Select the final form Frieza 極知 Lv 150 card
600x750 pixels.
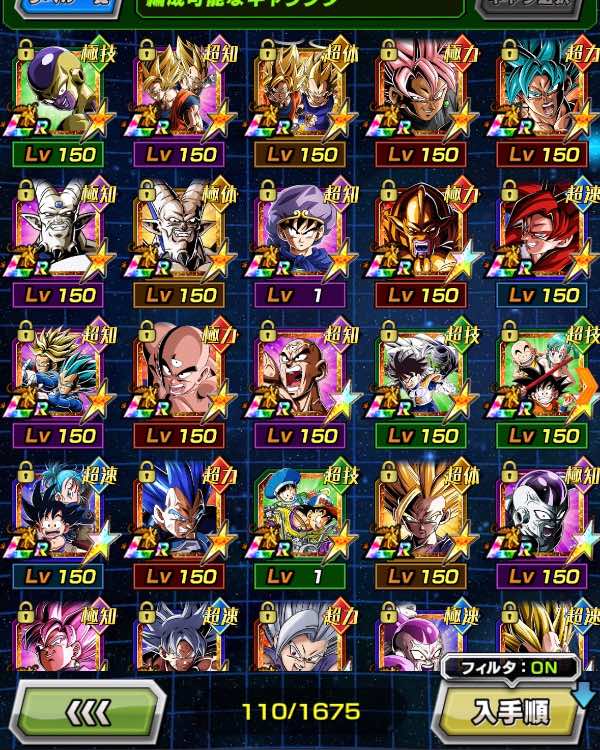[x=543, y=525]
